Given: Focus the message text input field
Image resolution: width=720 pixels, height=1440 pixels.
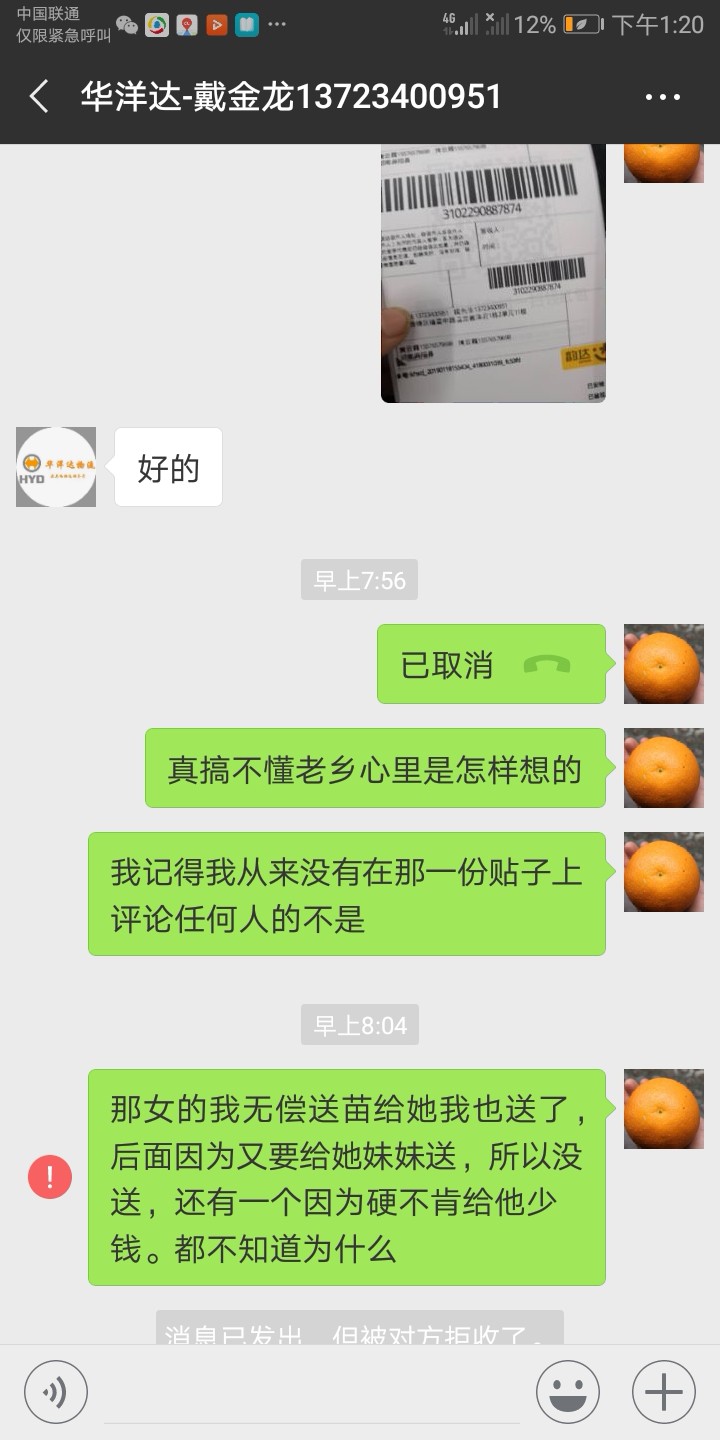Looking at the screenshot, I should (x=312, y=1392).
